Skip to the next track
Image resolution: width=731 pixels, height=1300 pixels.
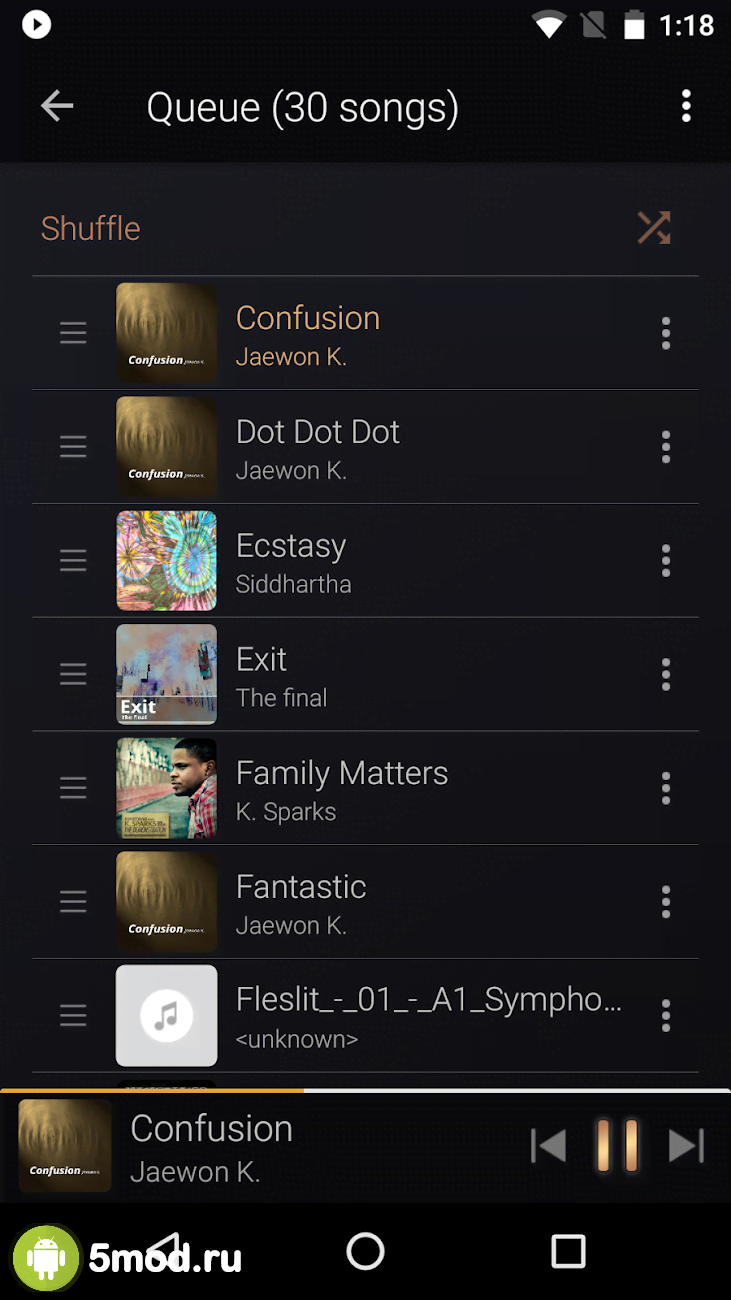pos(686,1146)
